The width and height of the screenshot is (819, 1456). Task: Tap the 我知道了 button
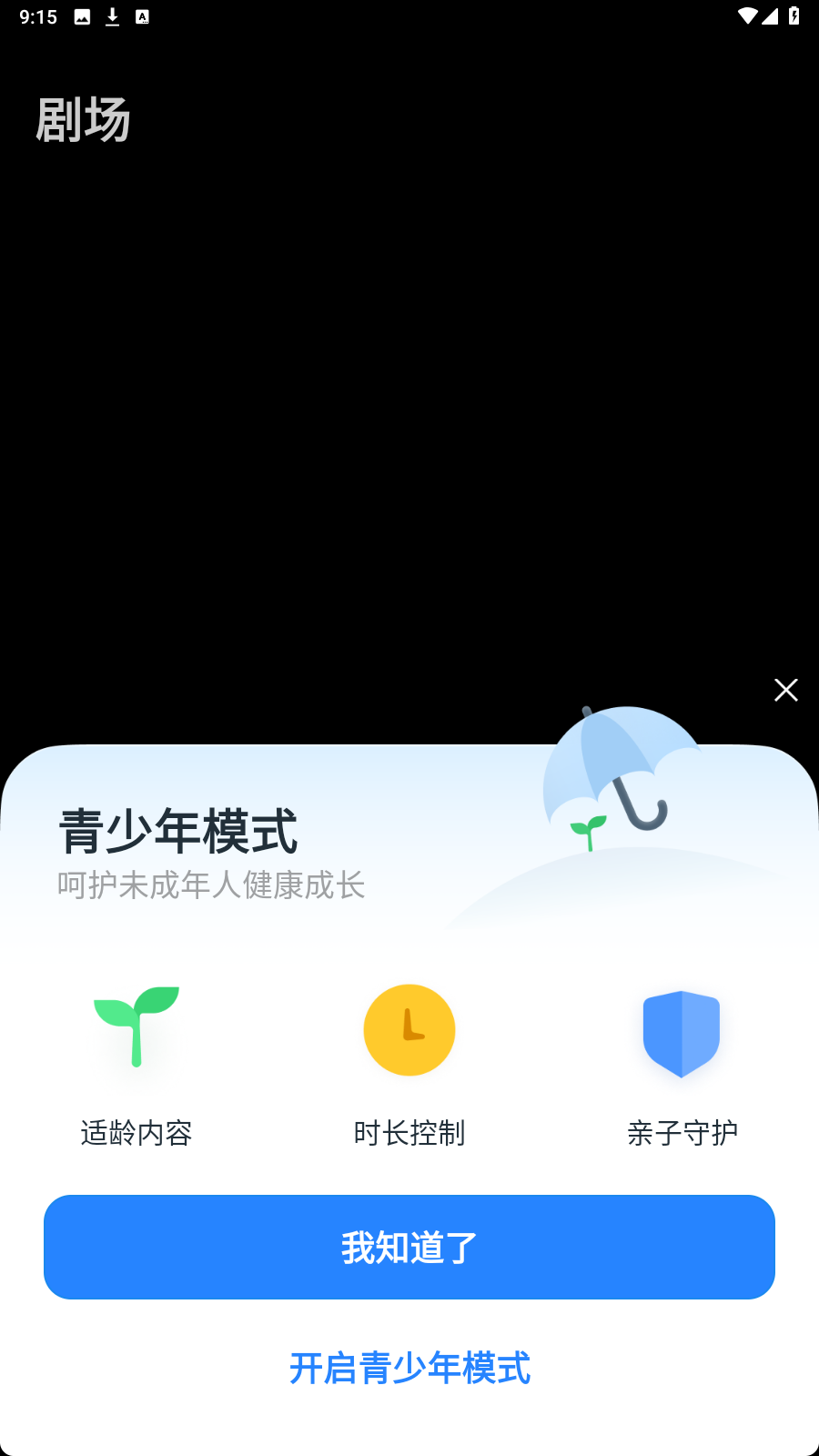pos(409,1247)
